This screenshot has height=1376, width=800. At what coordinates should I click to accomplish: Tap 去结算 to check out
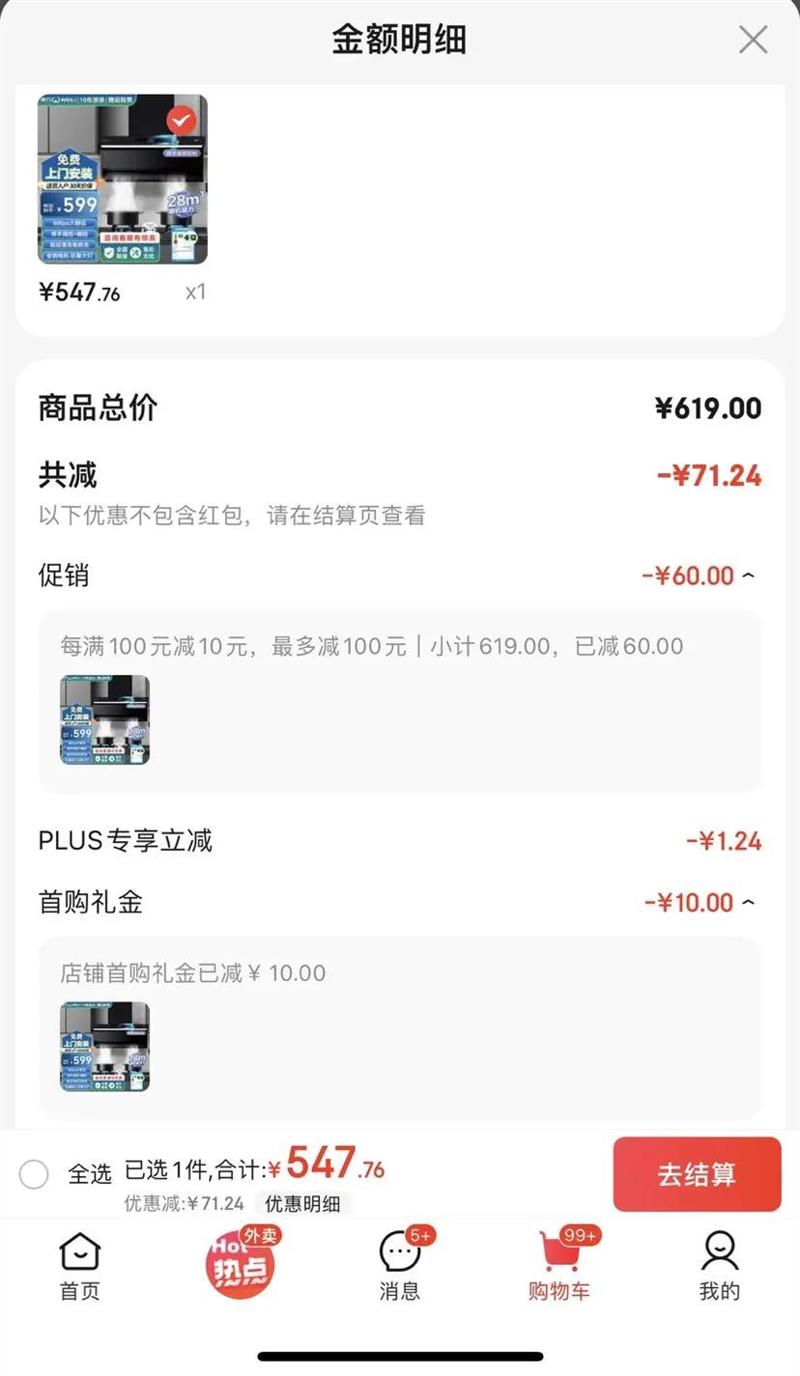697,1174
